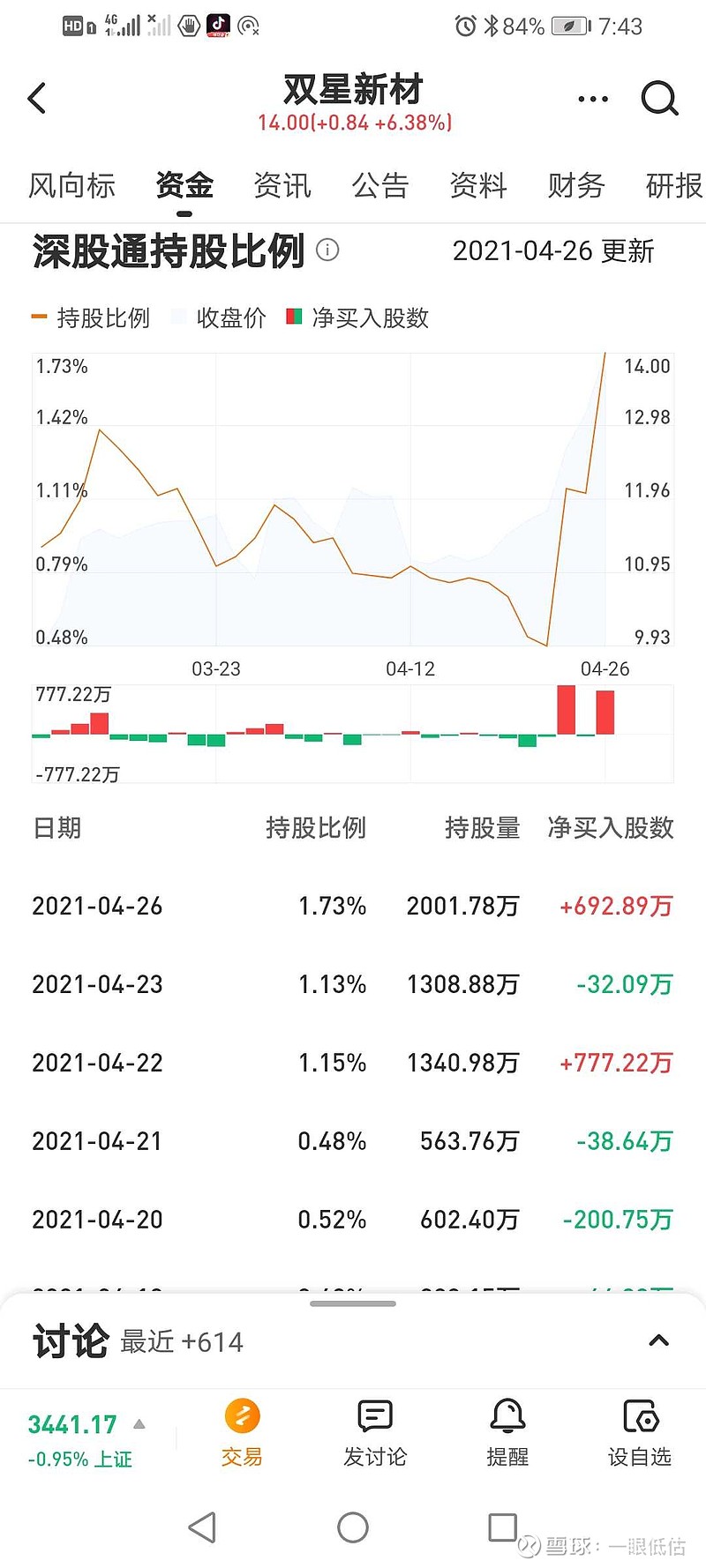Open the 财务 tab
This screenshot has height=1568, width=706.
(x=576, y=185)
